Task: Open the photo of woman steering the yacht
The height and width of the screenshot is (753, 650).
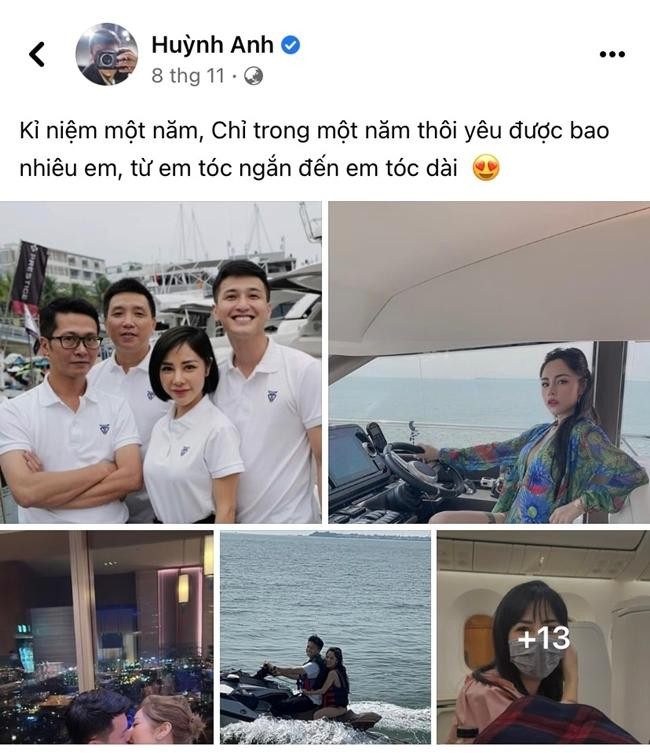Action: 489,362
